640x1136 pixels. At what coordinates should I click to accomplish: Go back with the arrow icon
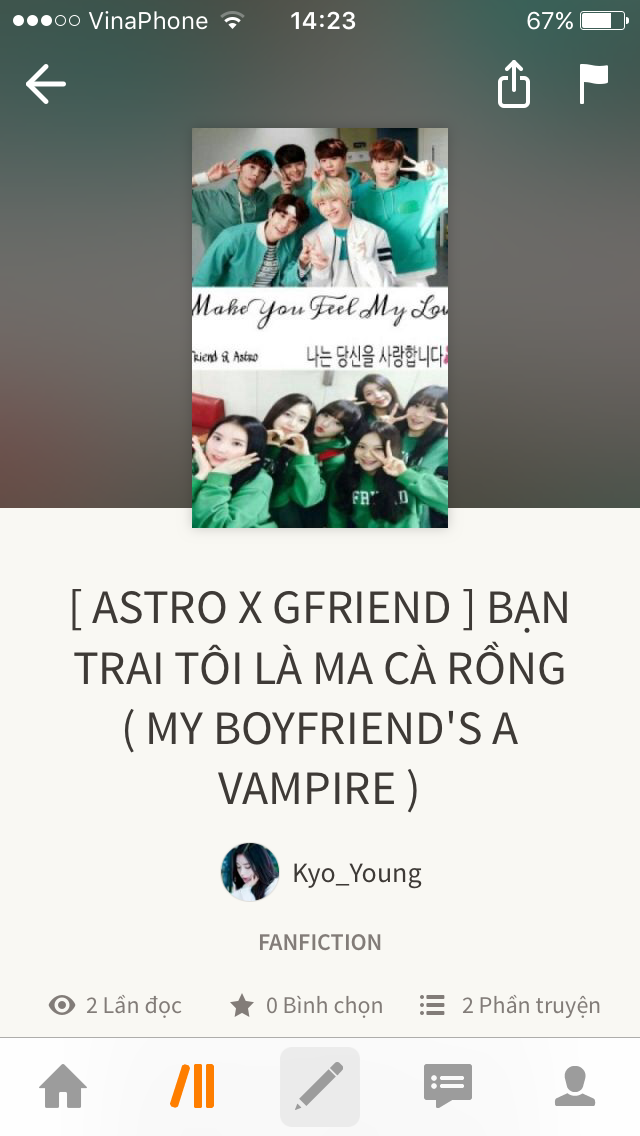tap(46, 84)
